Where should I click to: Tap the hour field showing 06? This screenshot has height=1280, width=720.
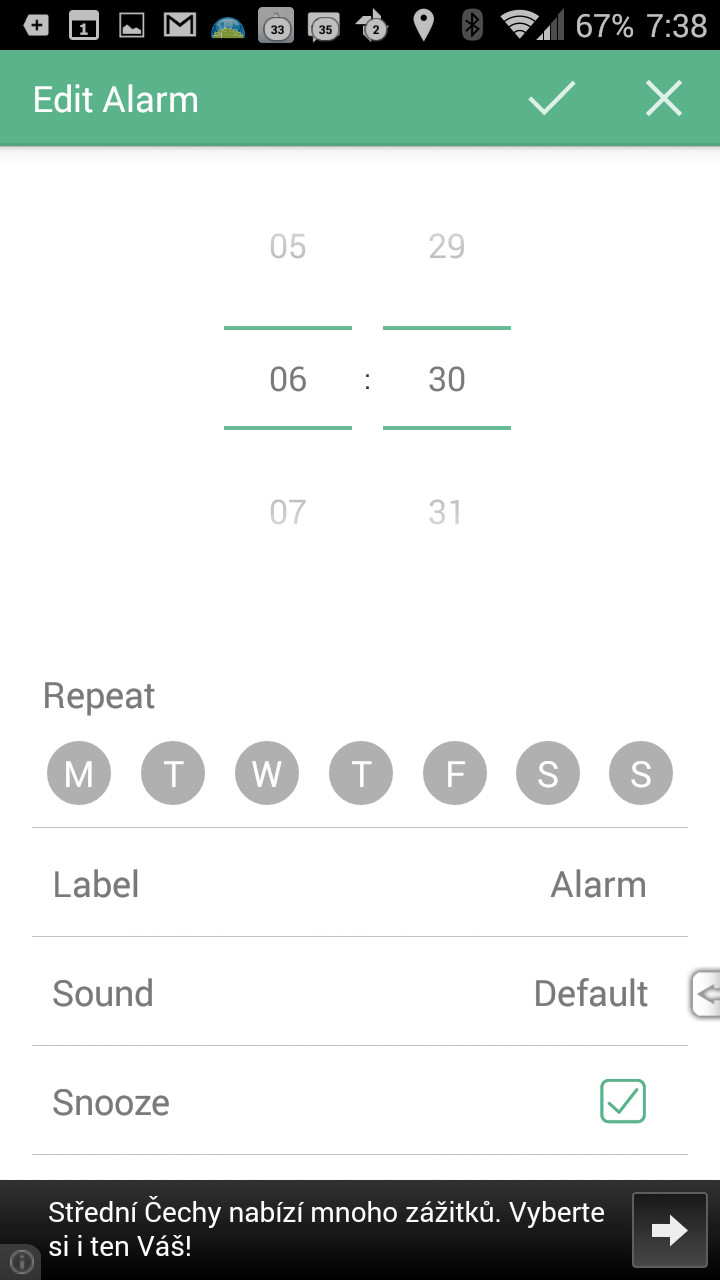288,379
